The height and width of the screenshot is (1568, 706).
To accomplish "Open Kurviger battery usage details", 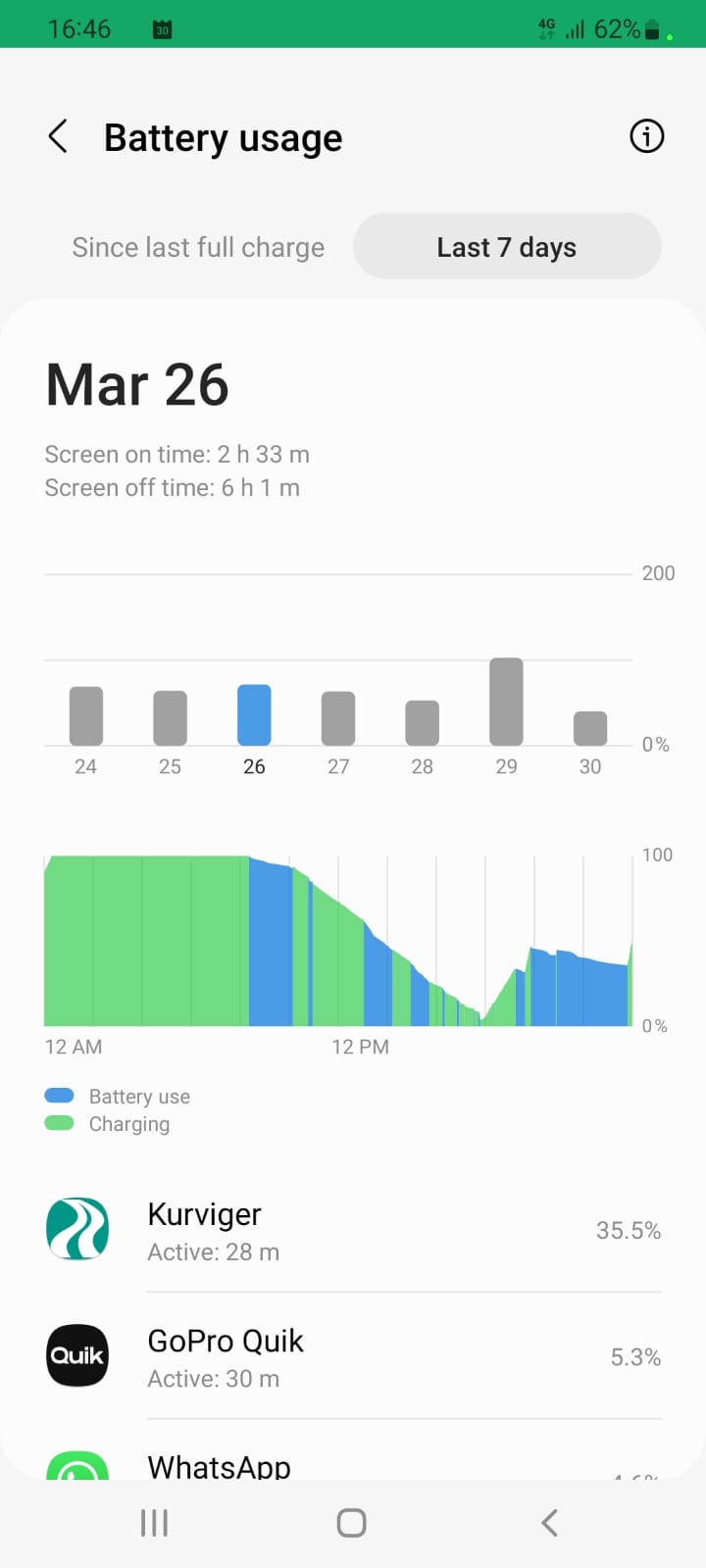I will pos(353,1229).
